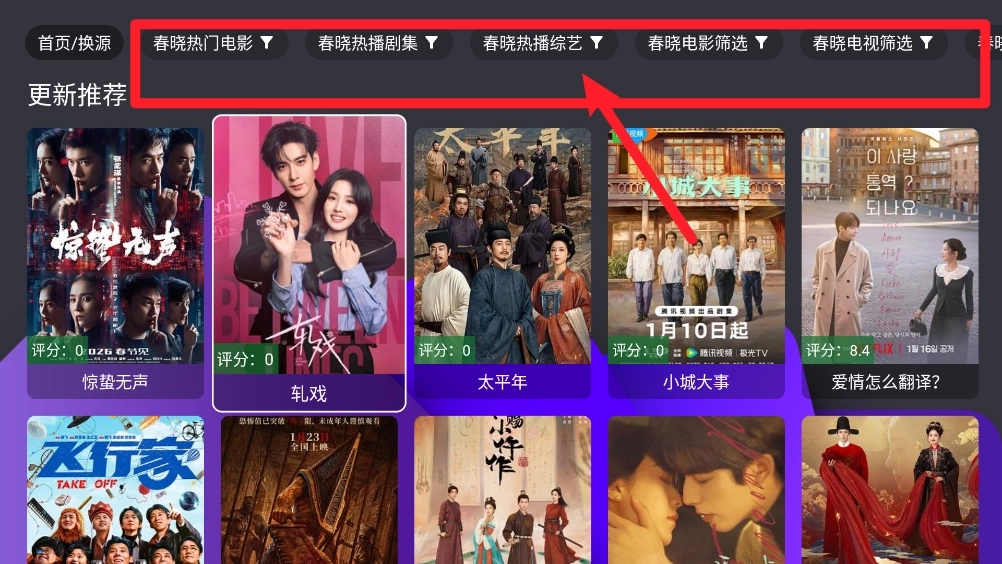Open the 爱情怎么翻译? card
This screenshot has height=564, width=1002.
coord(890,262)
